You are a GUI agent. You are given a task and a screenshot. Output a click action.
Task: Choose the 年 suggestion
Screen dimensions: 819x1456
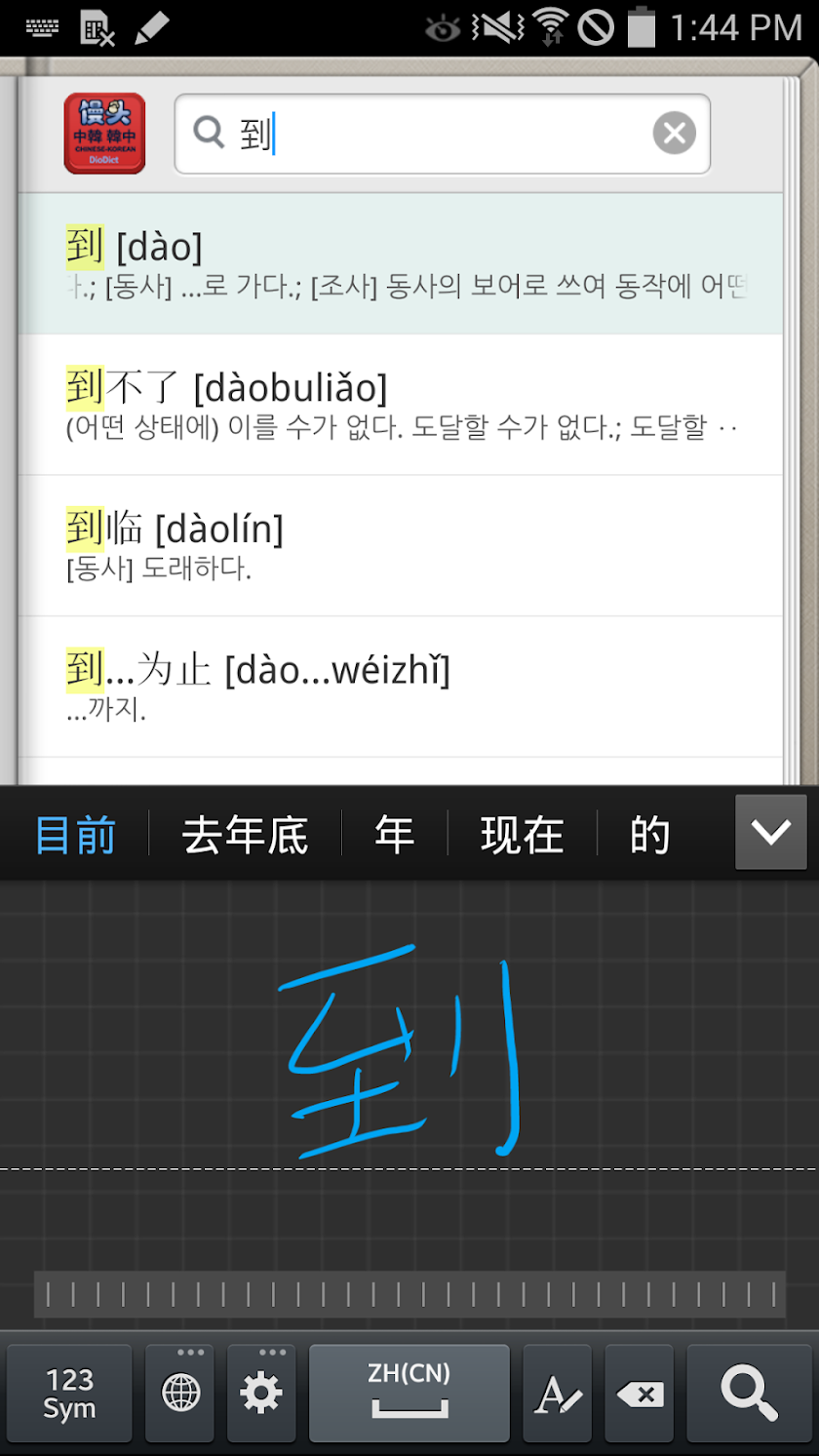click(394, 835)
